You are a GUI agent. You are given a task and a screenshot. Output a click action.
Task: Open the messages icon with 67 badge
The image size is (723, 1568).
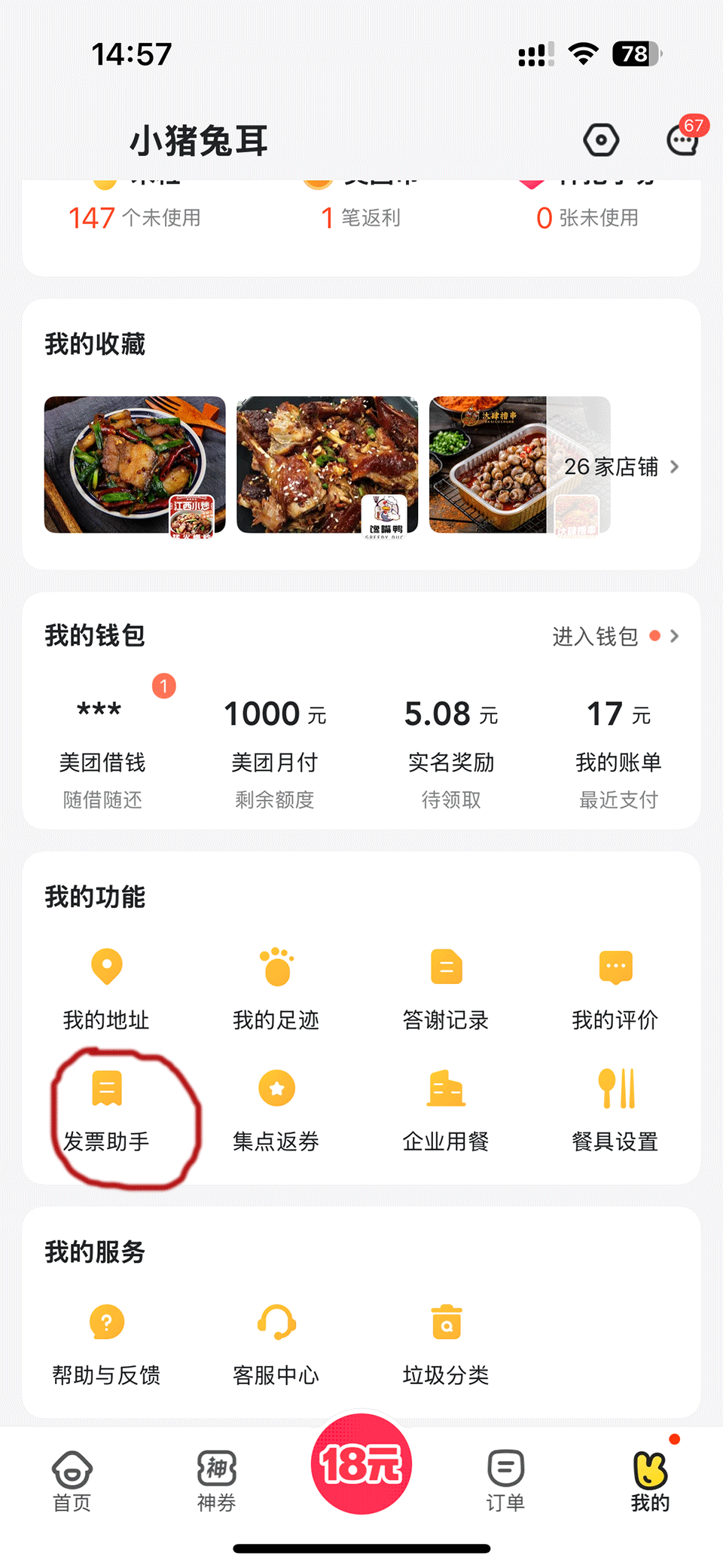pyautogui.click(x=682, y=140)
